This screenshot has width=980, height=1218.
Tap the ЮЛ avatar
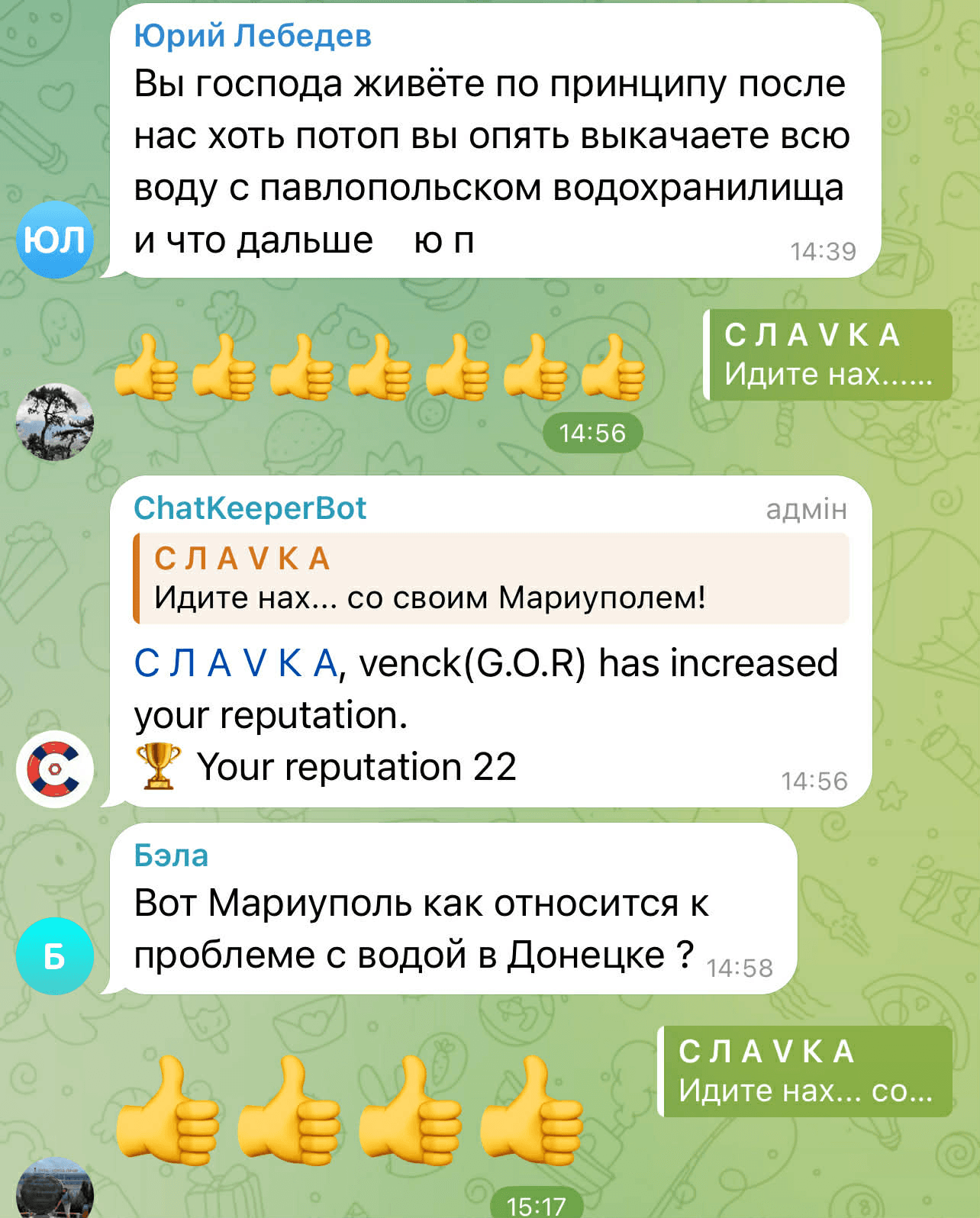coord(54,240)
